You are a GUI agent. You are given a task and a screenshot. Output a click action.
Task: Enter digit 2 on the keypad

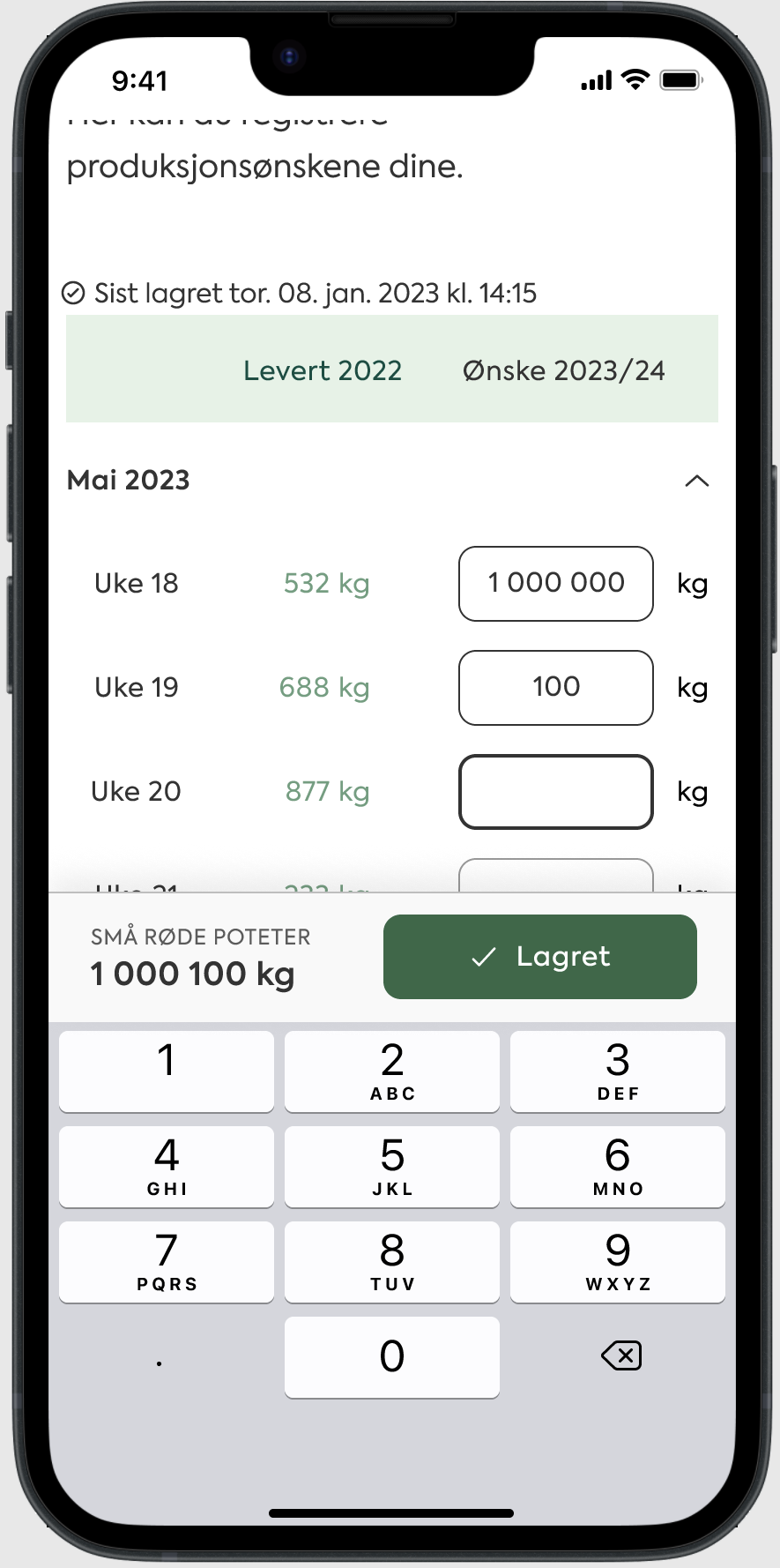tap(392, 1071)
